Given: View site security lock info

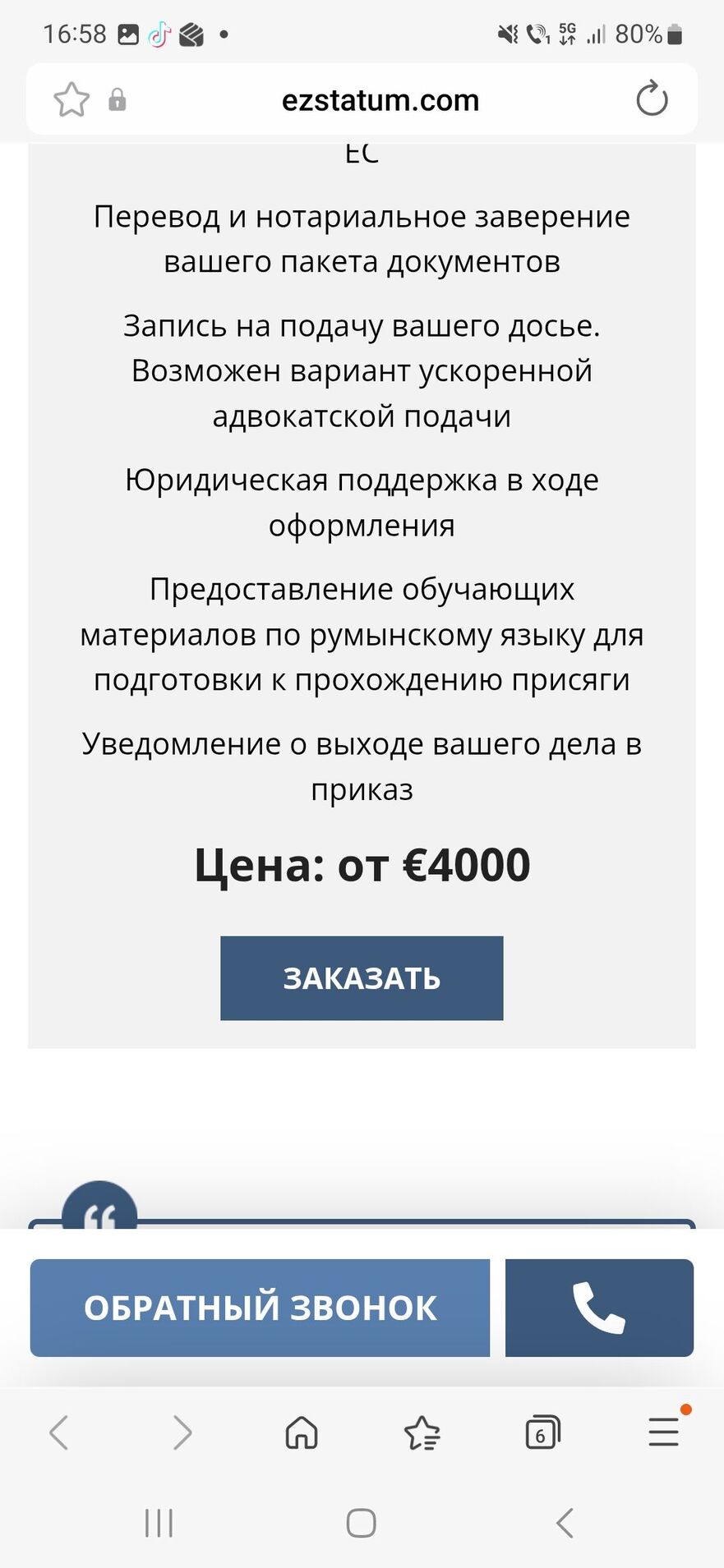Looking at the screenshot, I should [118, 100].
